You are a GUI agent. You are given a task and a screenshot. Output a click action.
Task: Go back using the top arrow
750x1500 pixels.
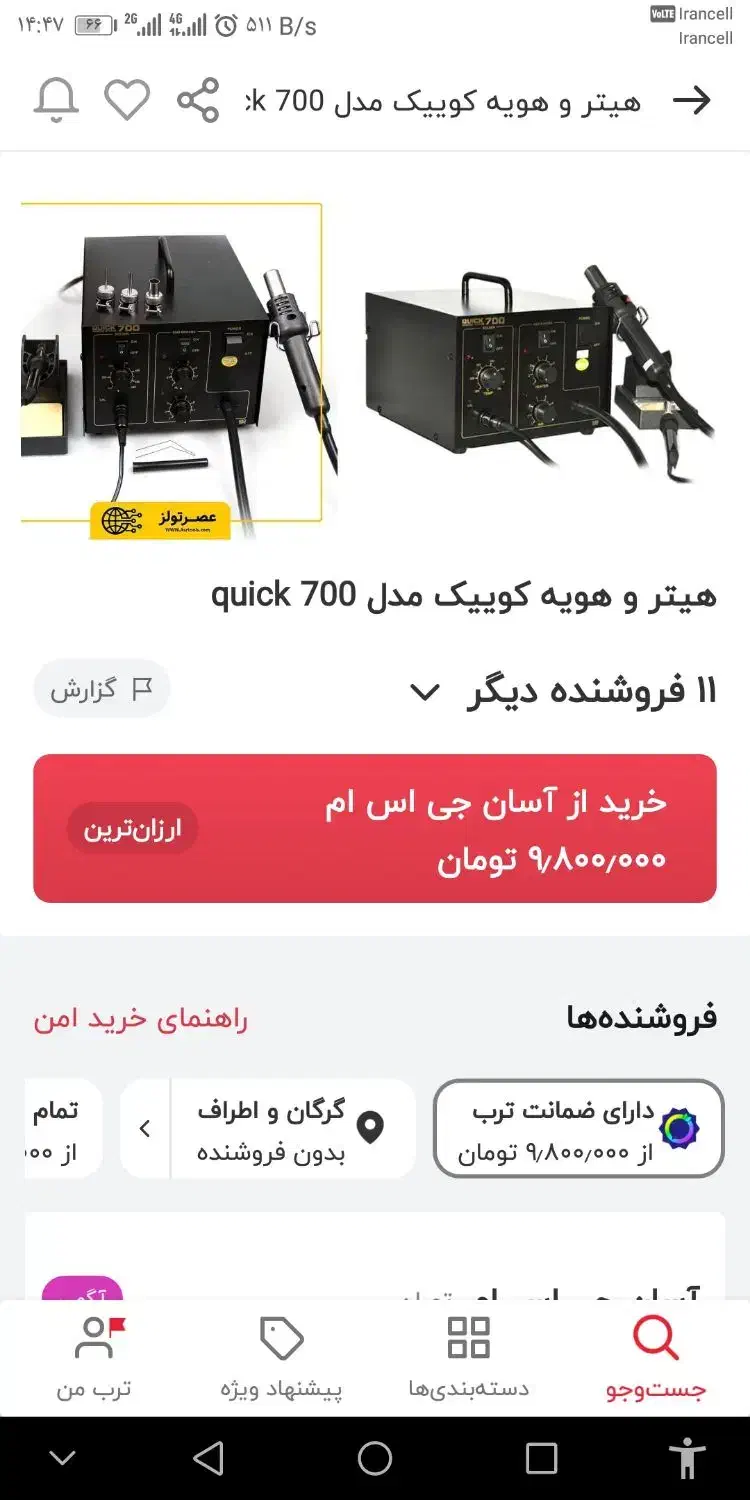(691, 100)
